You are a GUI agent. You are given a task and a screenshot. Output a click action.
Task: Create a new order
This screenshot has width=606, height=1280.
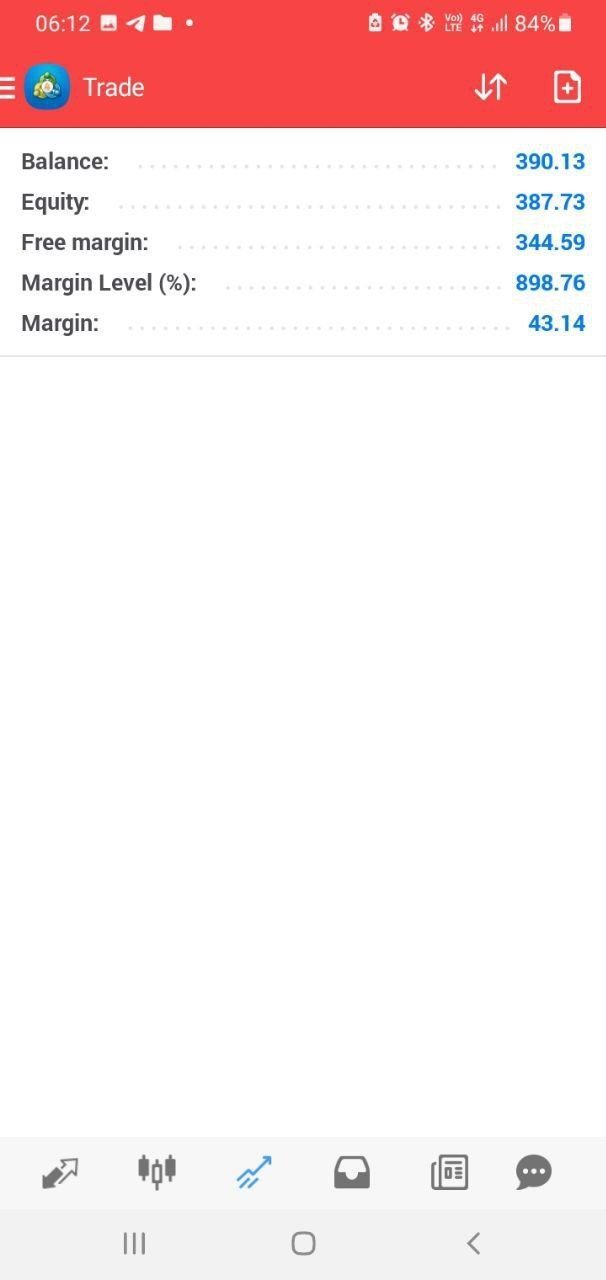pos(566,88)
